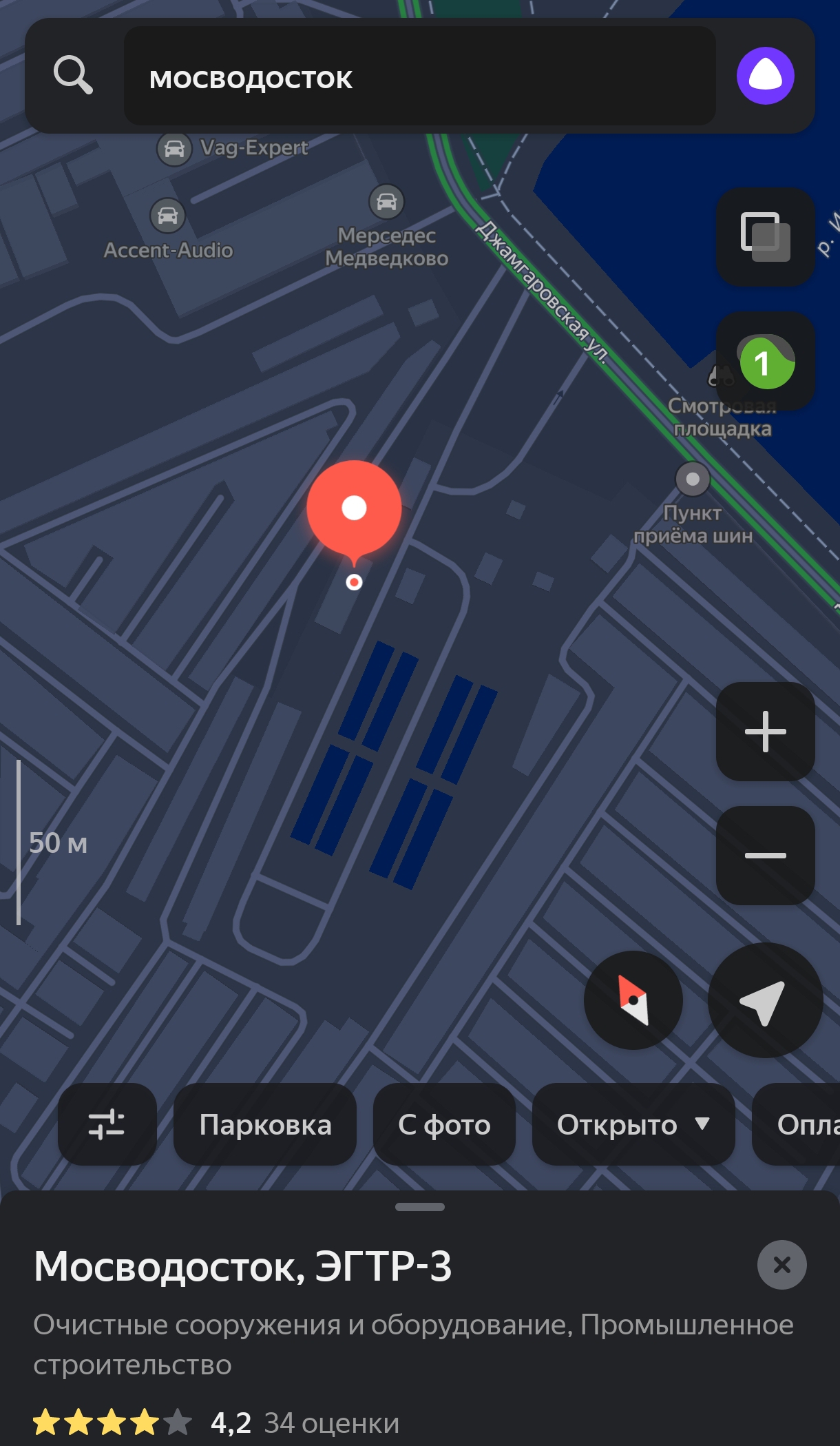Image resolution: width=840 pixels, height=1446 pixels.
Task: Zoom in on the map
Action: [765, 731]
